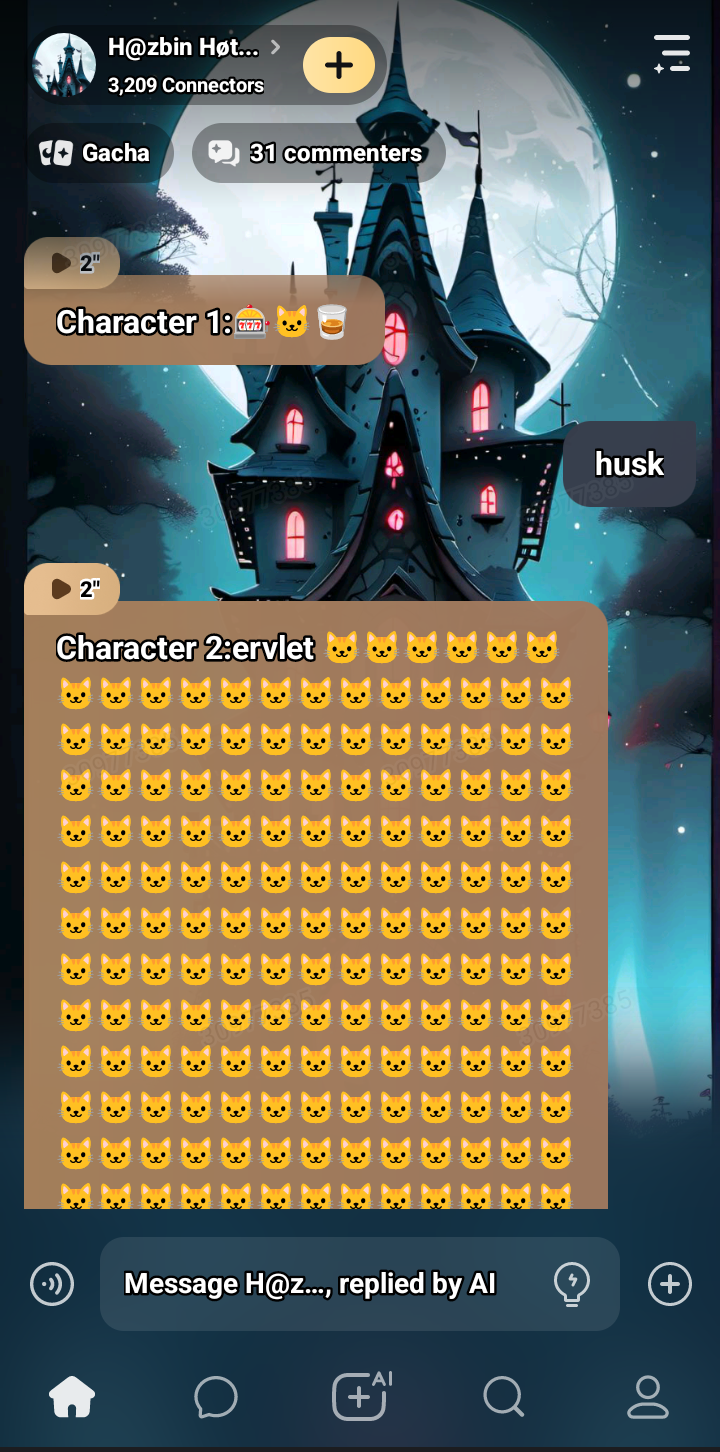View the 31 commenters

(x=318, y=153)
